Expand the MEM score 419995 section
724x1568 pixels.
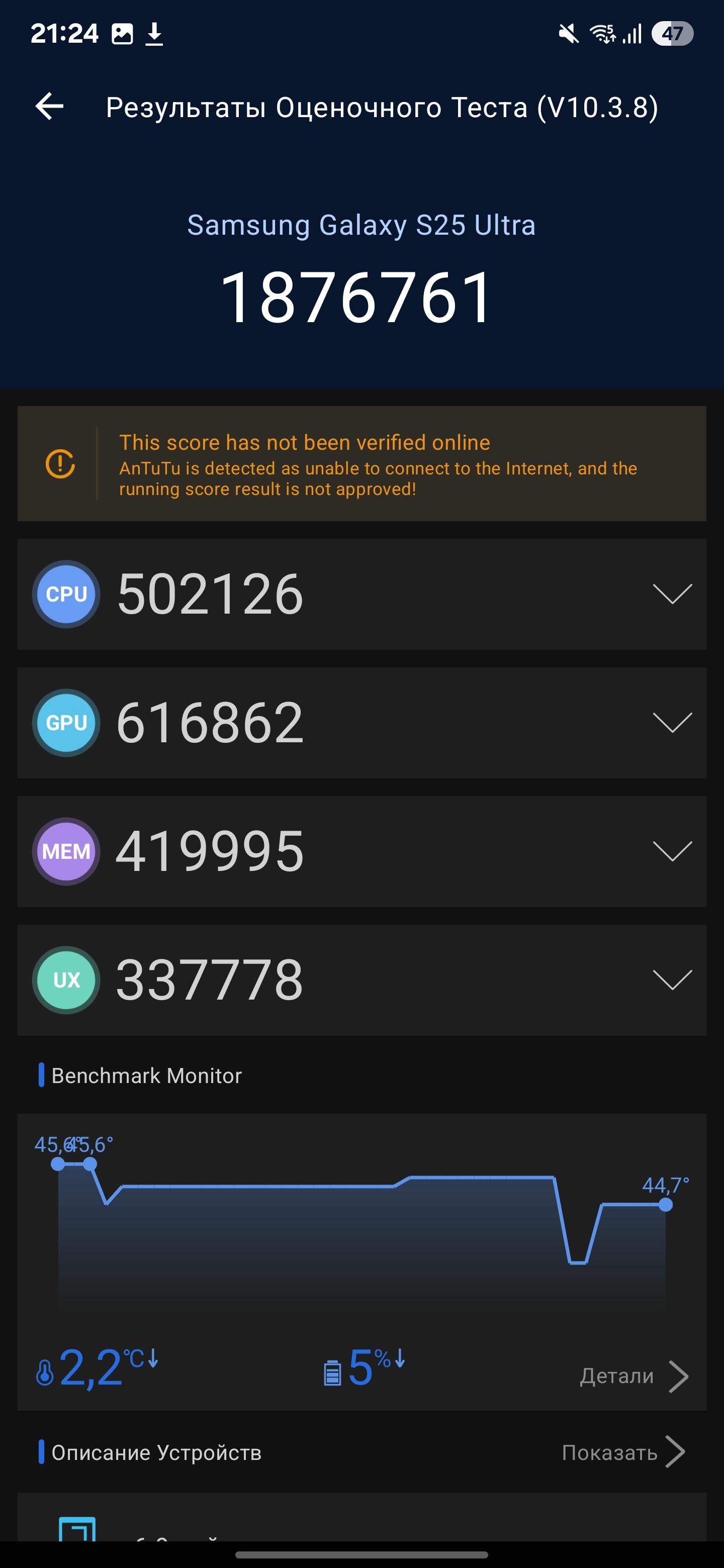point(672,851)
